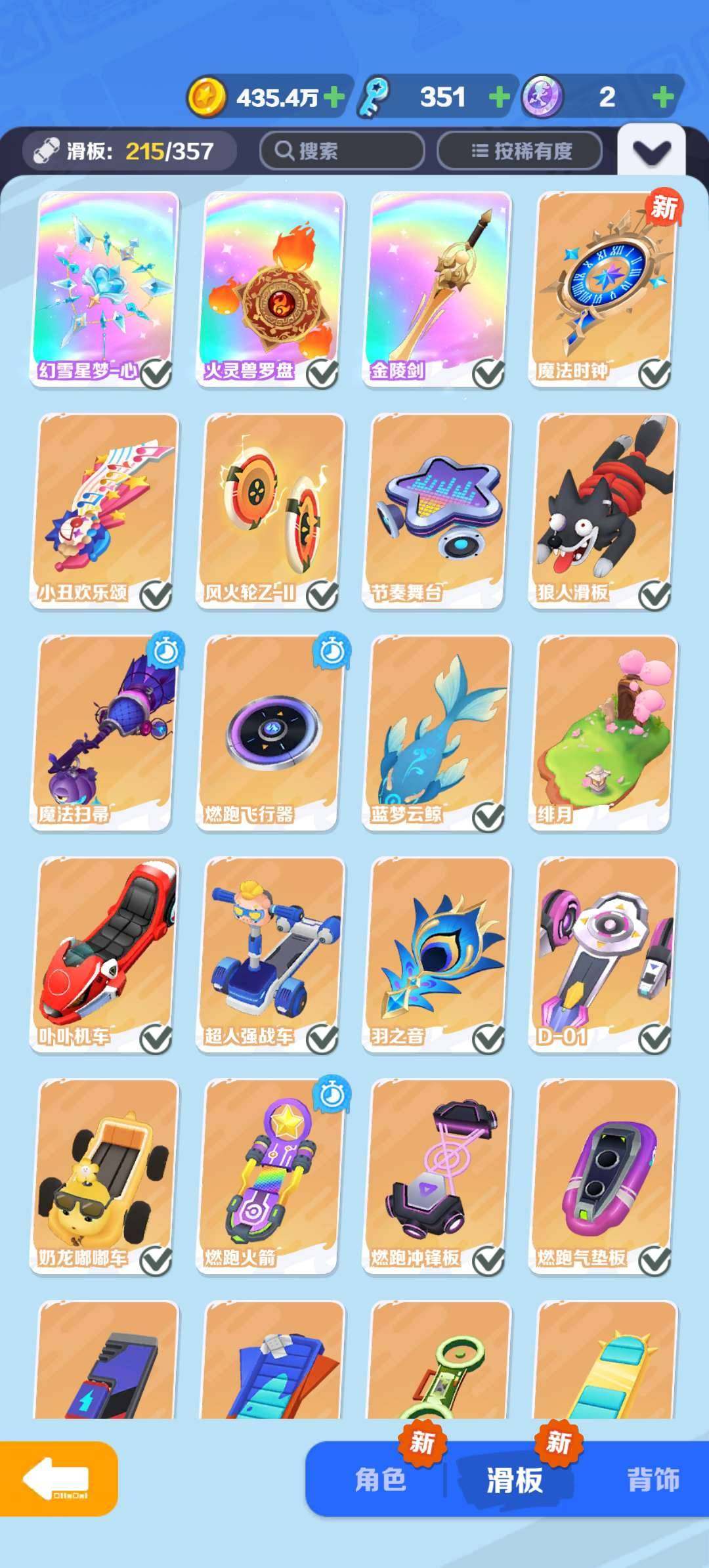
Task: Switch to the 角色 tab
Action: (381, 1480)
